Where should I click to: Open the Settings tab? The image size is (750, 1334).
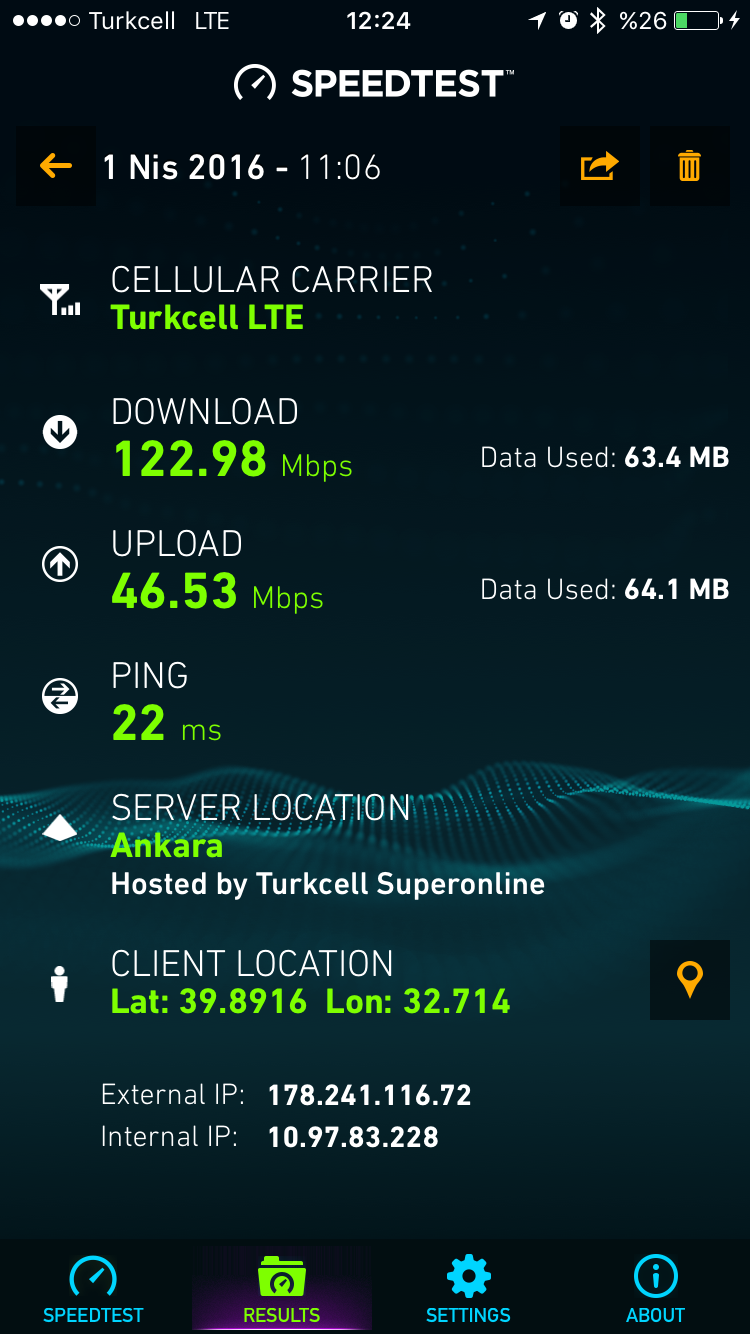coord(468,1290)
